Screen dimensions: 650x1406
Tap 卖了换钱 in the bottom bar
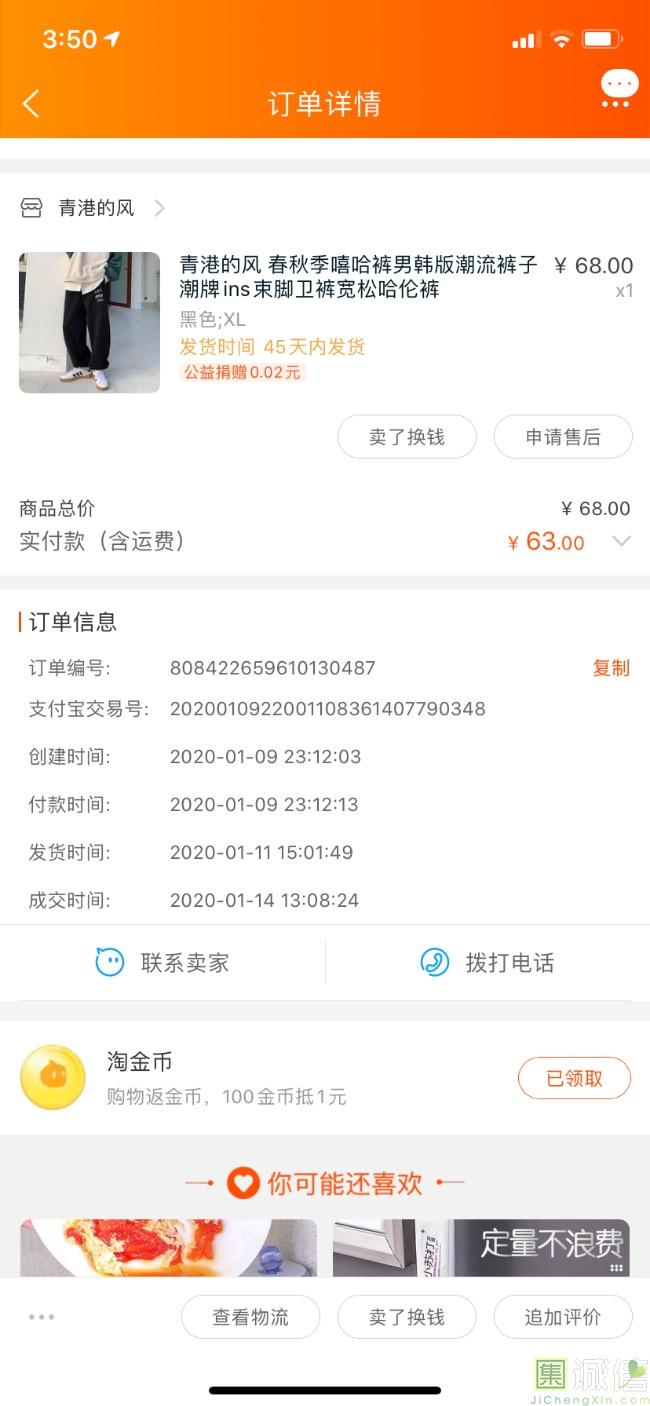pos(406,1317)
